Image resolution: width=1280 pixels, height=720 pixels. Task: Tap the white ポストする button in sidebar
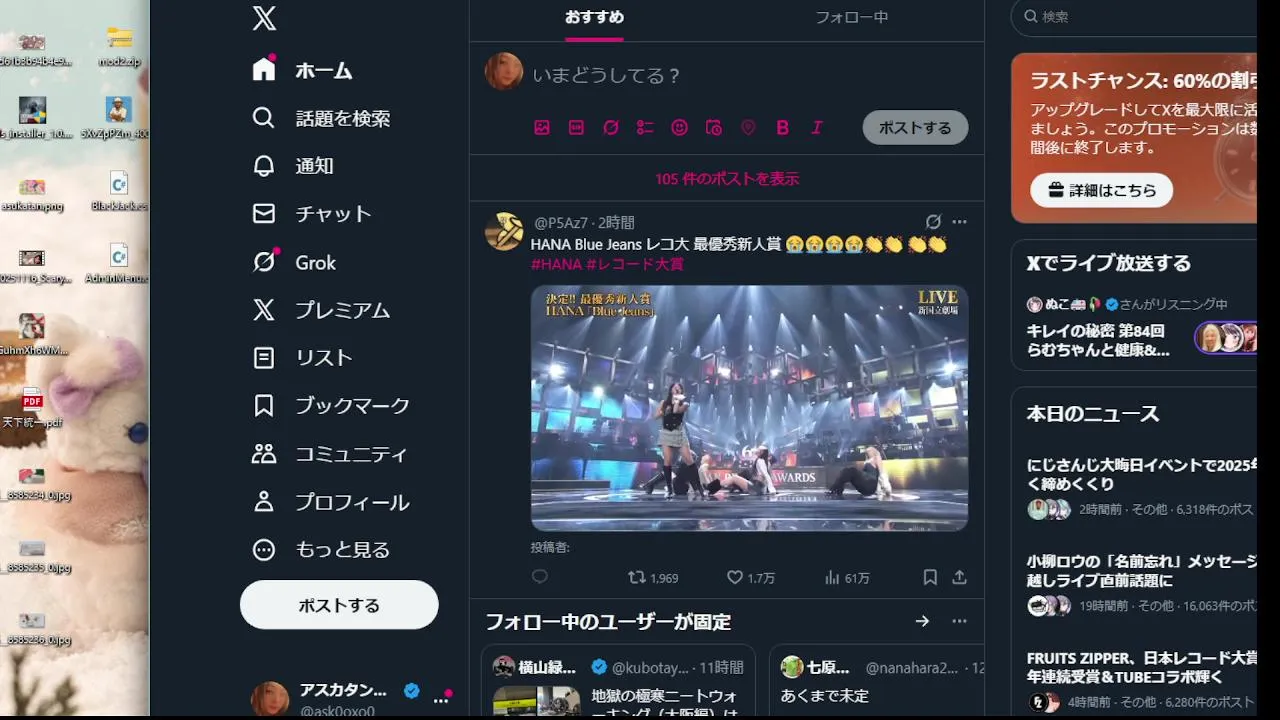click(x=339, y=605)
